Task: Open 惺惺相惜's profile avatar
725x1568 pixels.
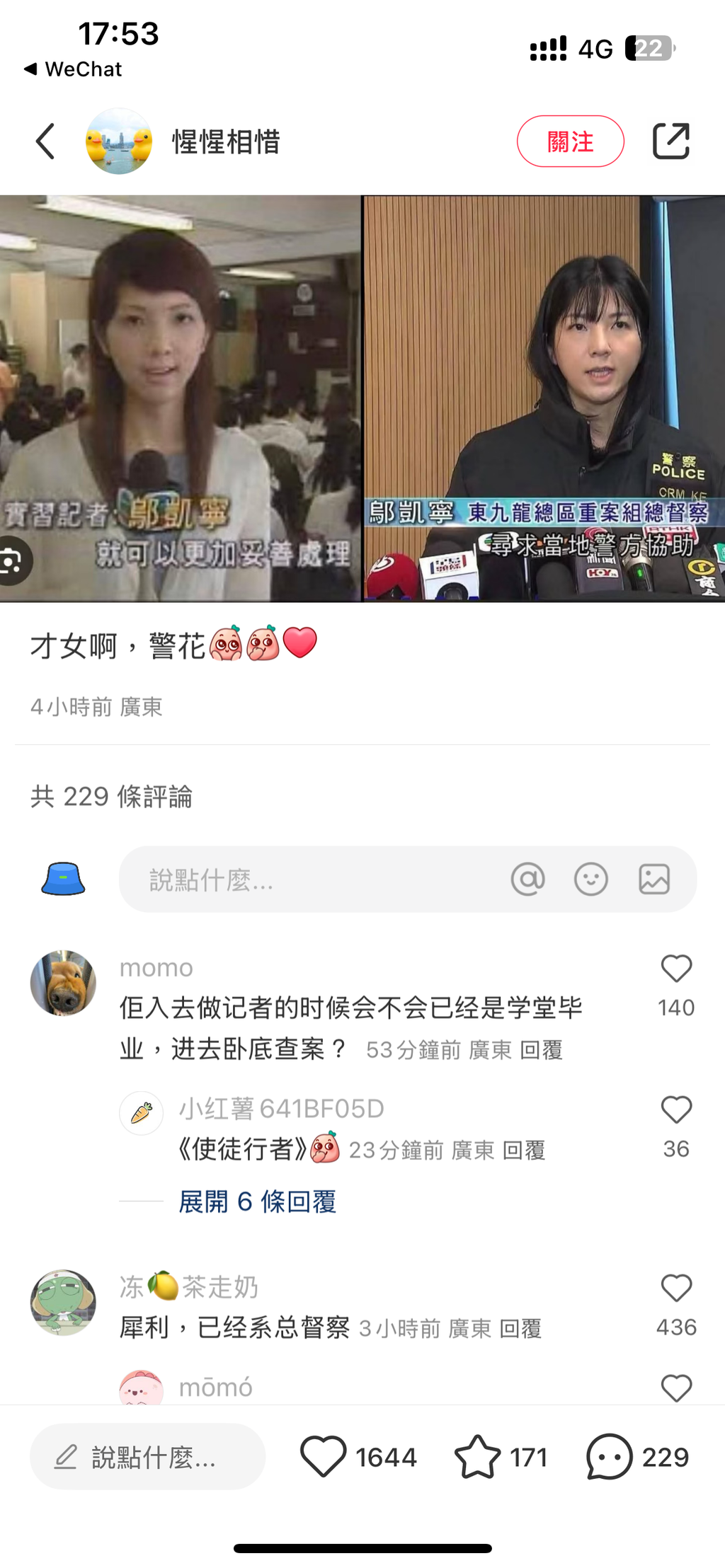Action: [119, 142]
